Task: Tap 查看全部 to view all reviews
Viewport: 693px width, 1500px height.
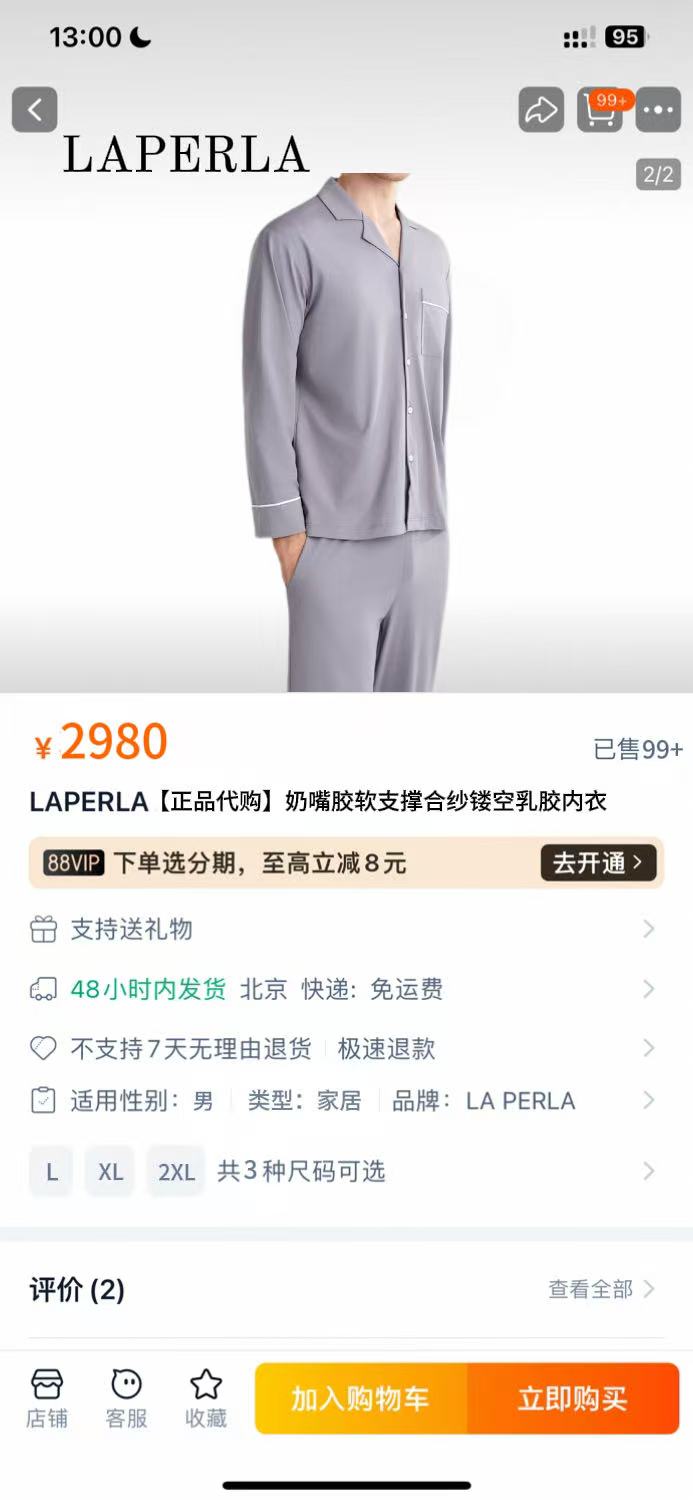Action: pos(600,1289)
